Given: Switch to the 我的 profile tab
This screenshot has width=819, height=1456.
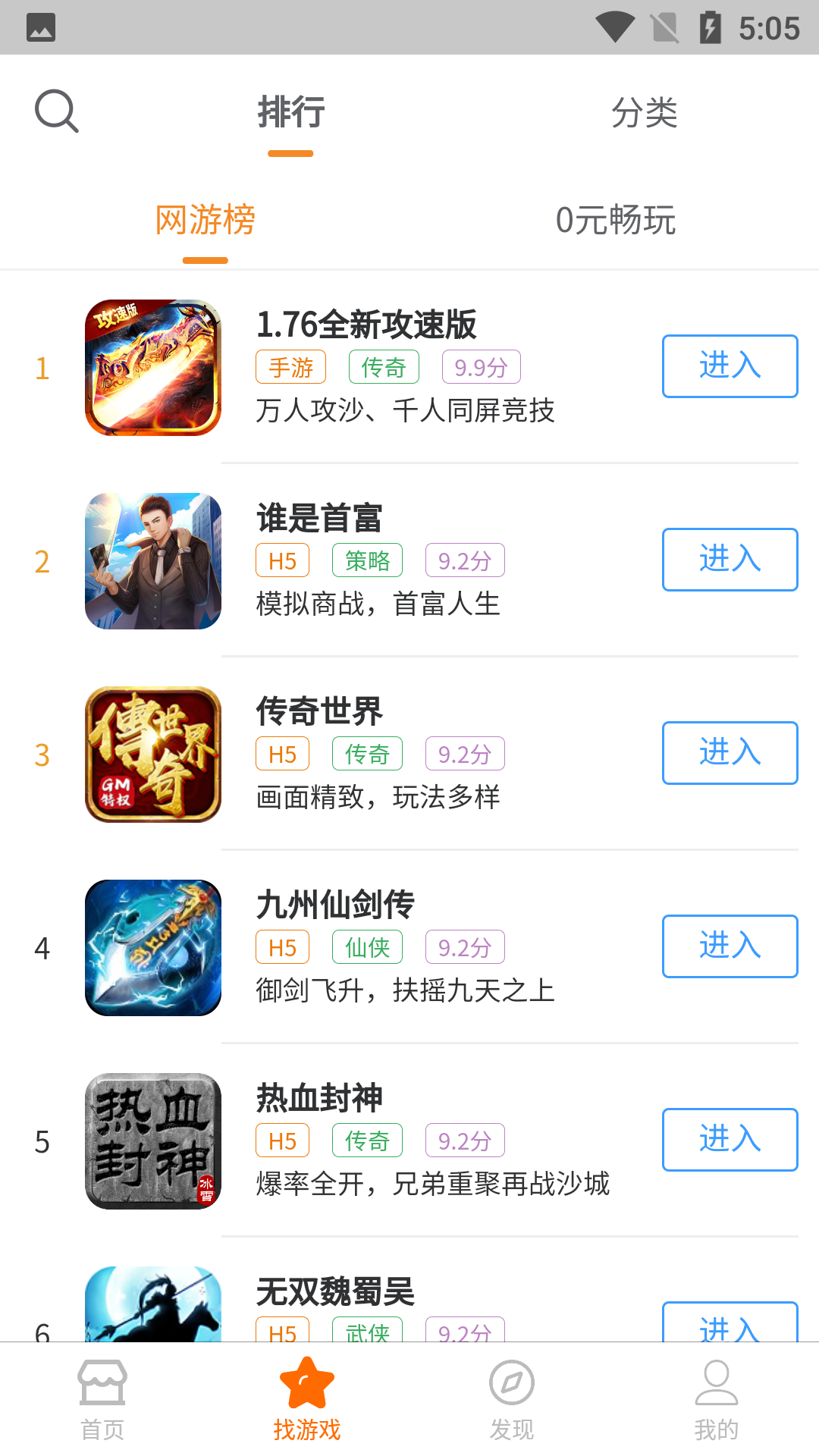Looking at the screenshot, I should point(717,1399).
